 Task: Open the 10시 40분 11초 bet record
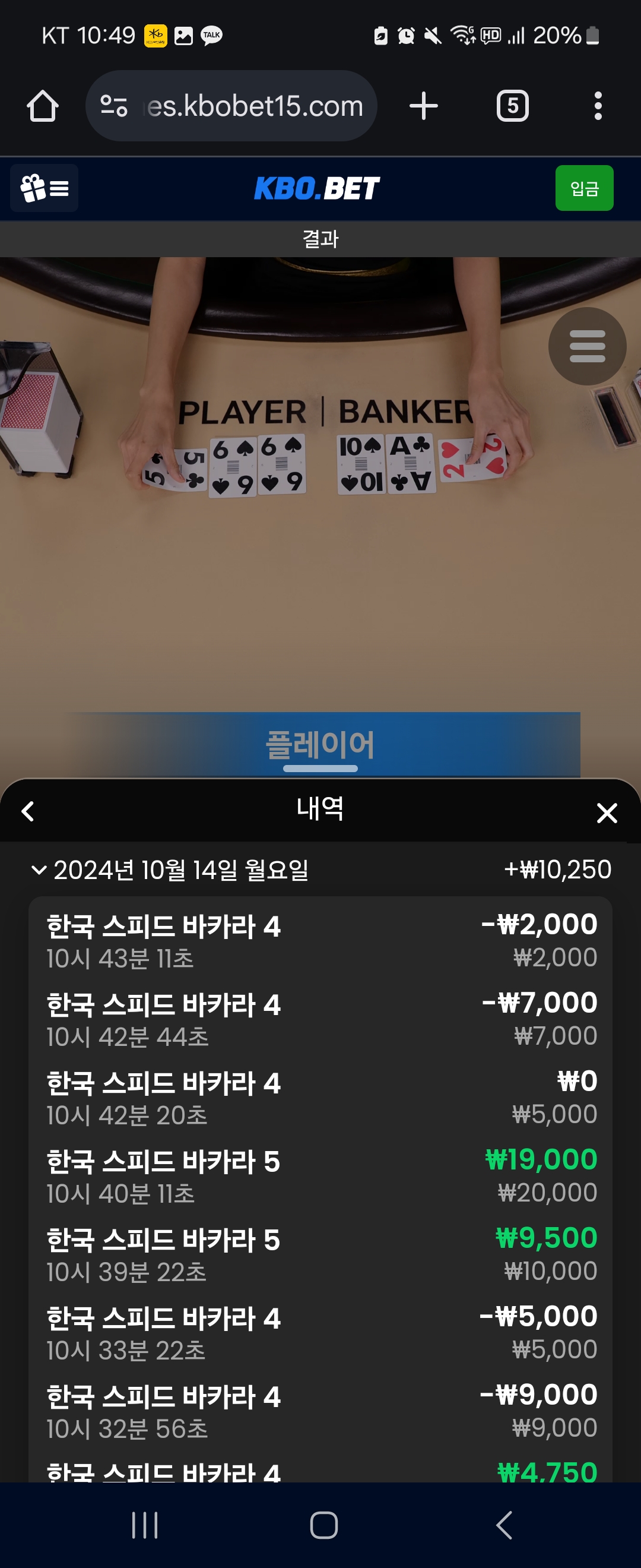(x=320, y=1176)
